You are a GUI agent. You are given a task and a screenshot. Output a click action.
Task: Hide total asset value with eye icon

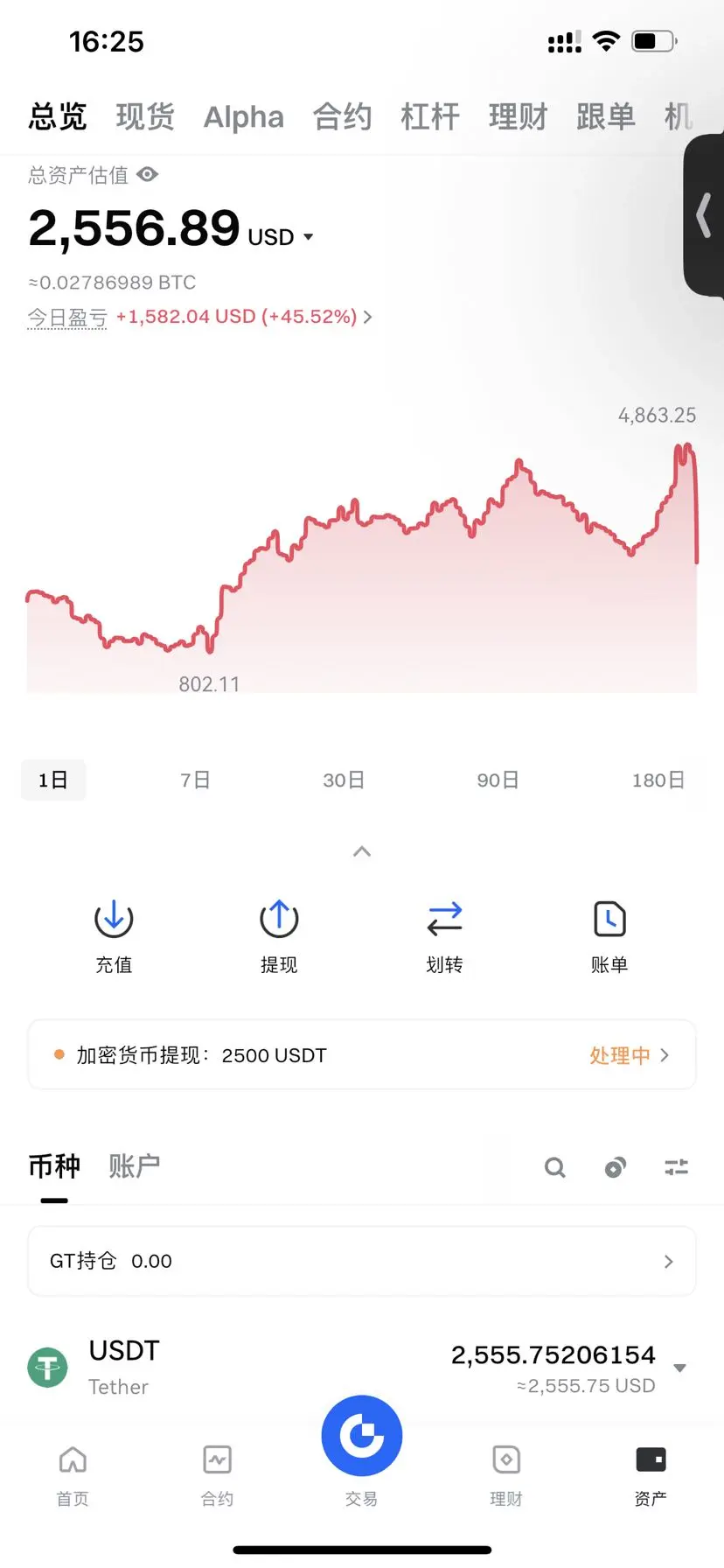[x=148, y=175]
